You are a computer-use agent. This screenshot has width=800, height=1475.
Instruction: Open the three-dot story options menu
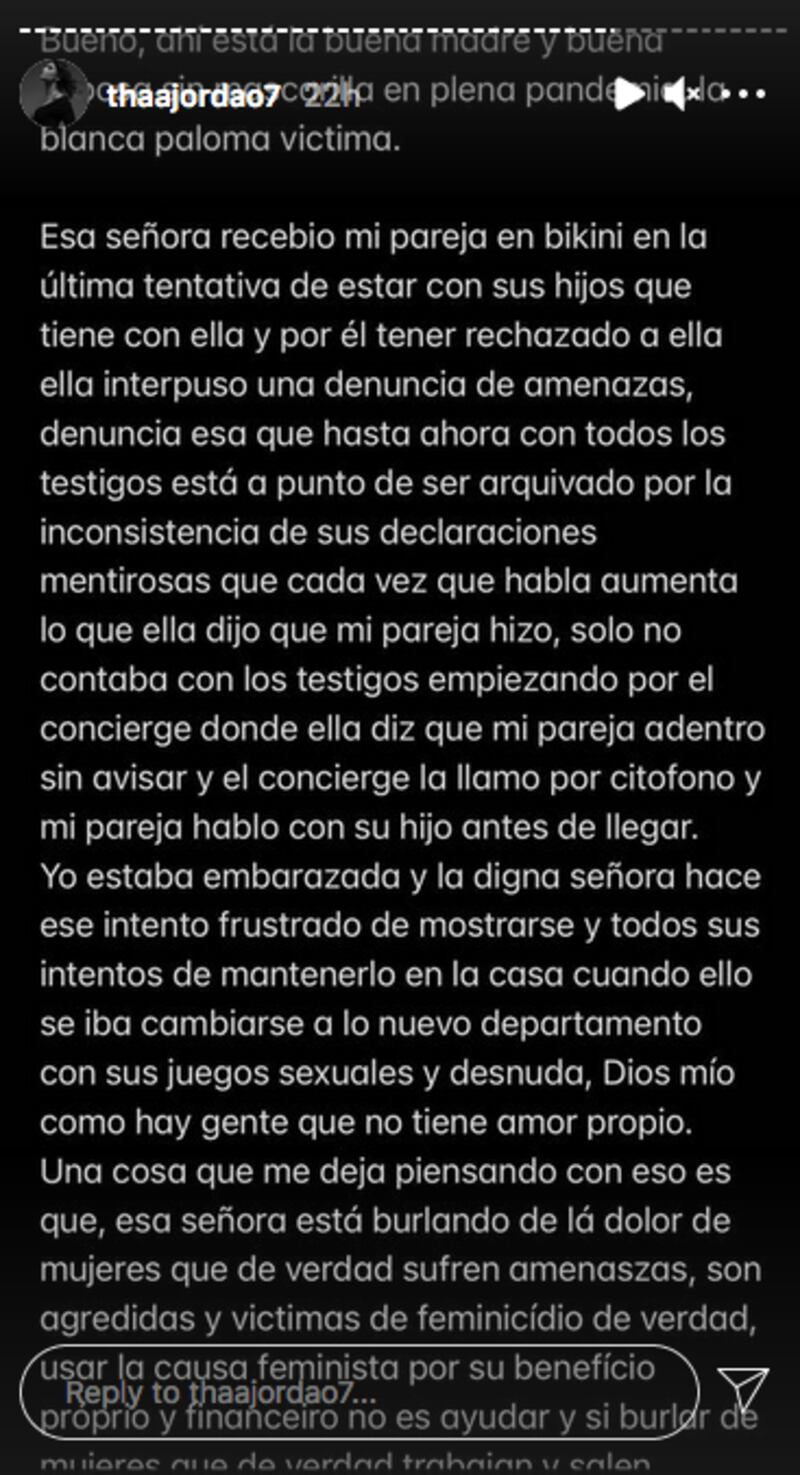743,94
